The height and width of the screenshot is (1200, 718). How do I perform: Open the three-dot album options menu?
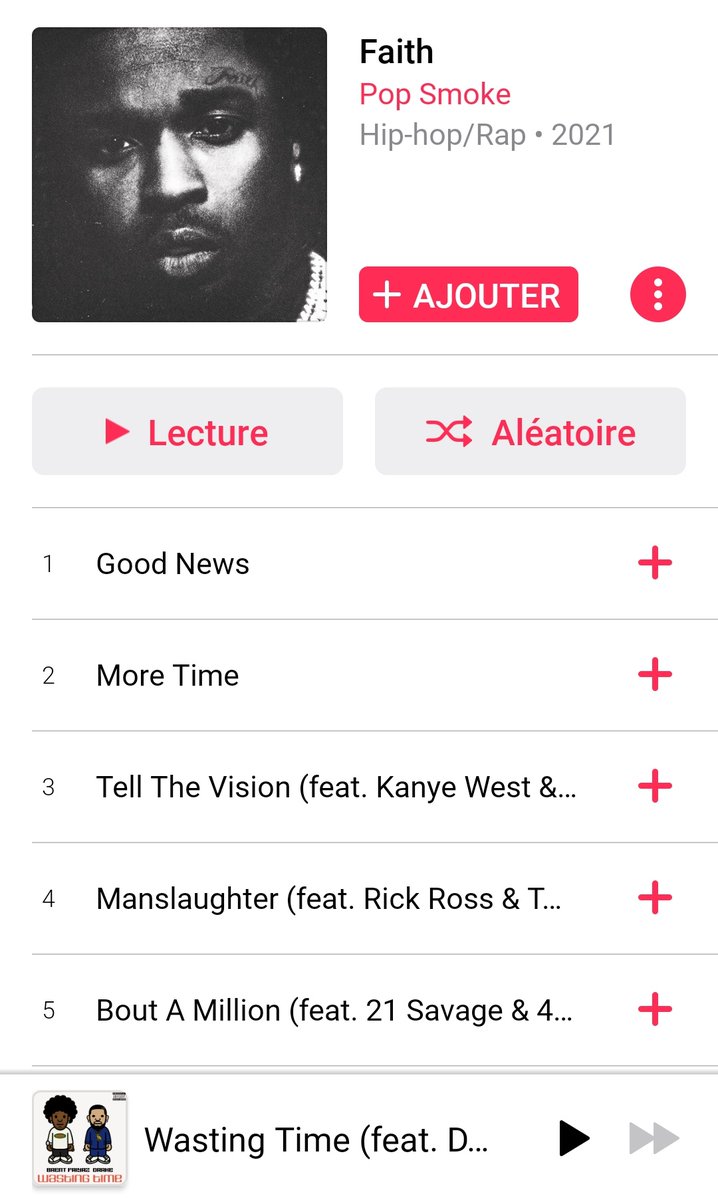(x=658, y=295)
